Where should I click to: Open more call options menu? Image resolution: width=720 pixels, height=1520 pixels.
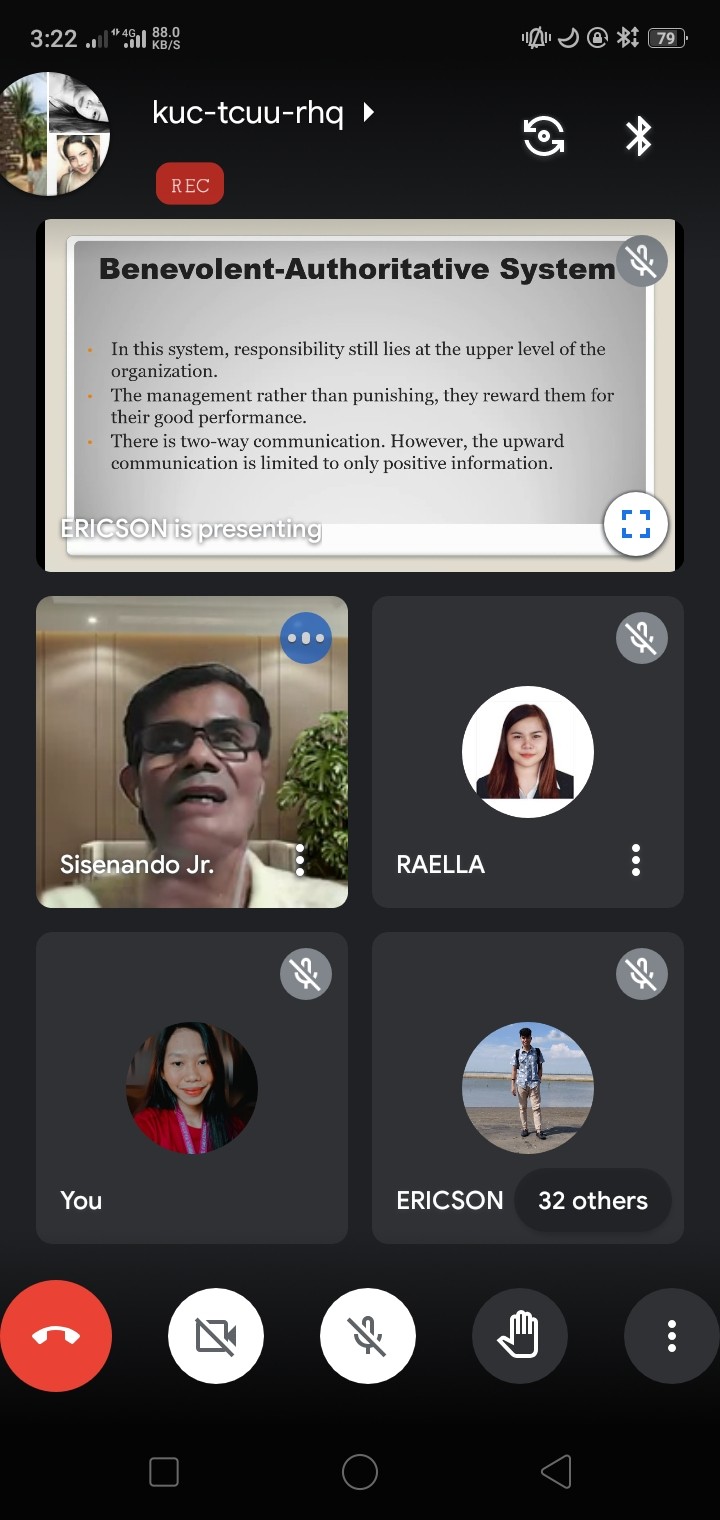coord(672,1336)
